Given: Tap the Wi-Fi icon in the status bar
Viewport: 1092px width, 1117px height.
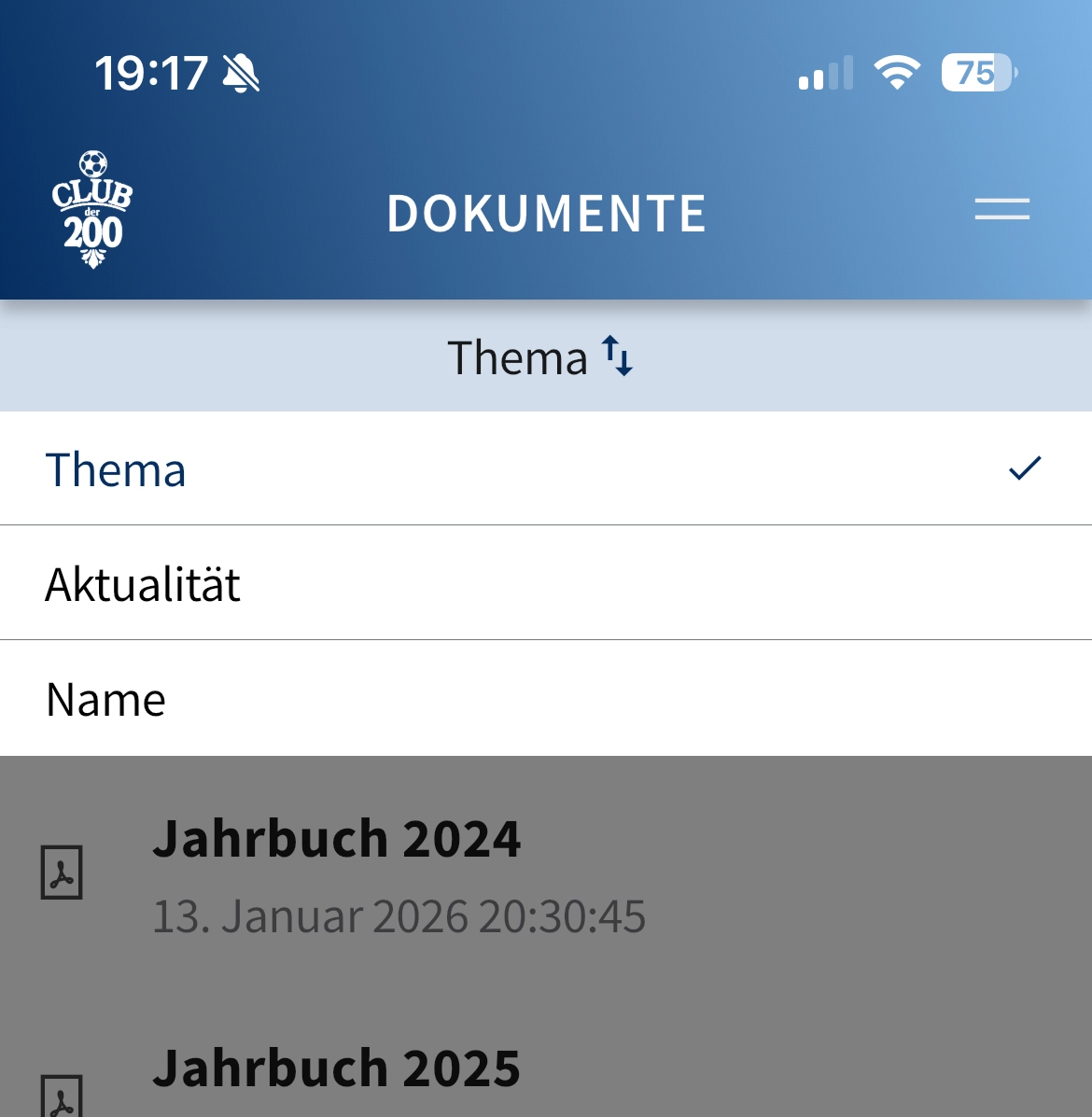Looking at the screenshot, I should [x=898, y=71].
